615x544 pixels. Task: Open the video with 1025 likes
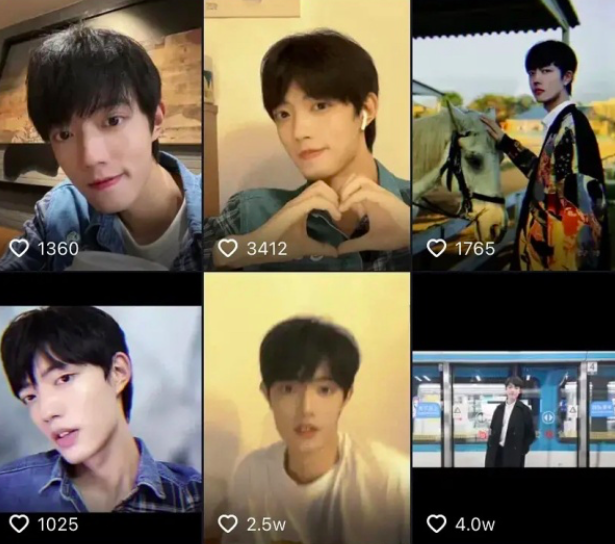[100, 410]
